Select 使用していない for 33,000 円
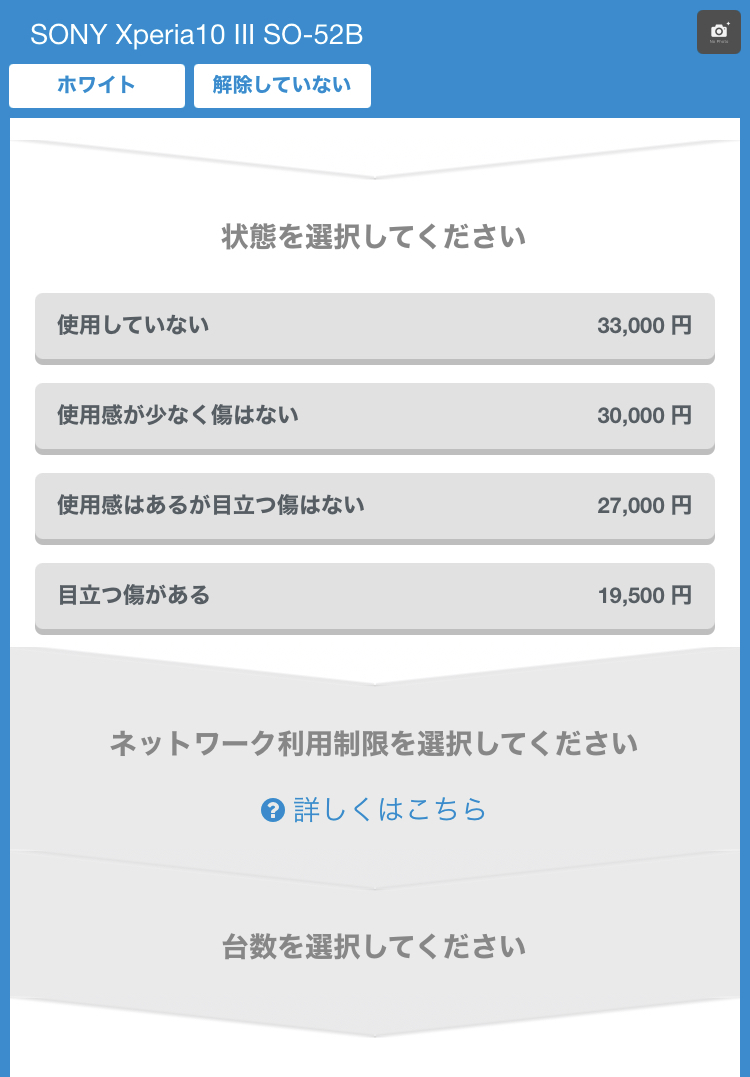This screenshot has height=1077, width=750. point(374,326)
